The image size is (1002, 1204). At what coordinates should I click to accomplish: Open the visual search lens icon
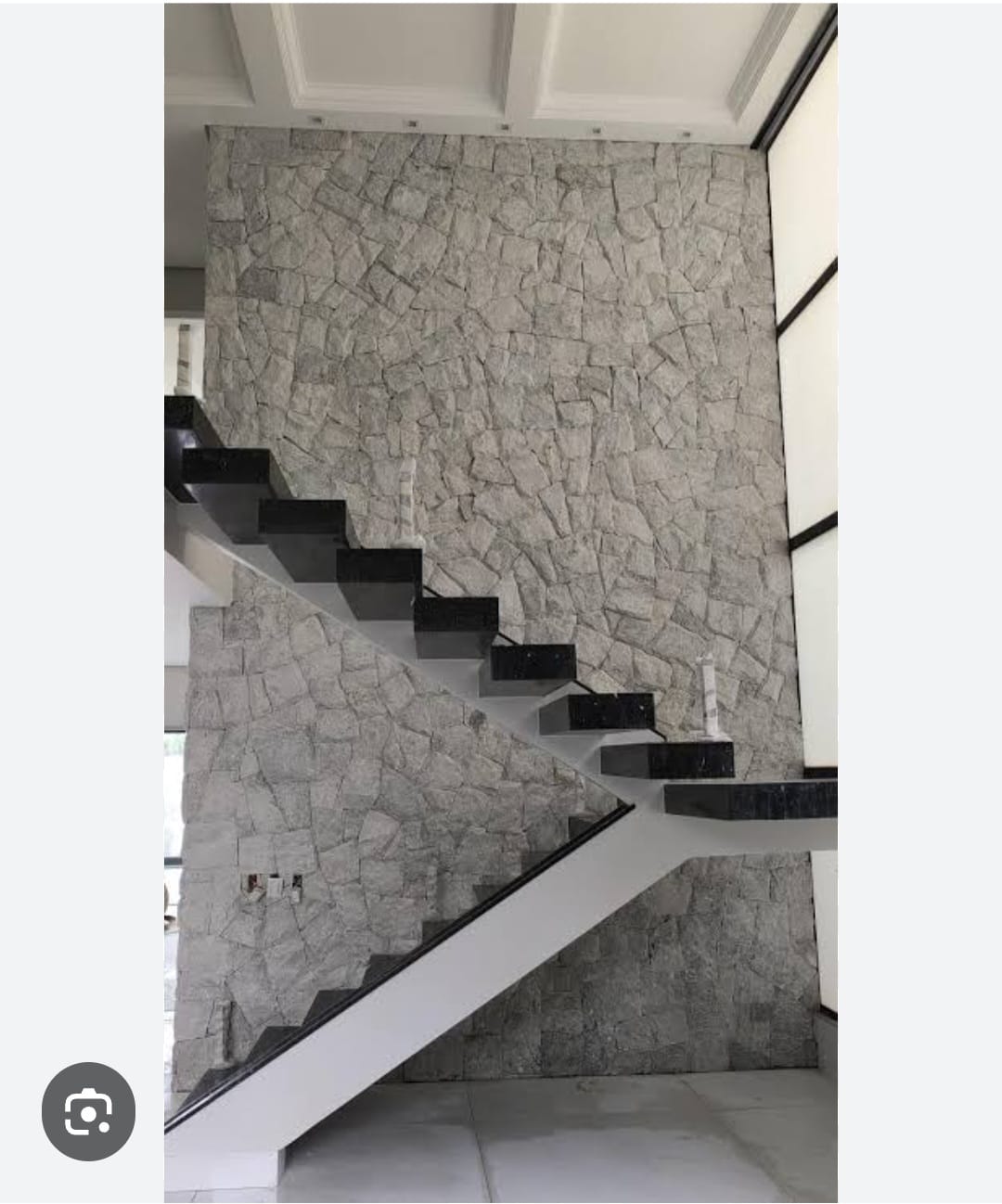click(x=88, y=1111)
